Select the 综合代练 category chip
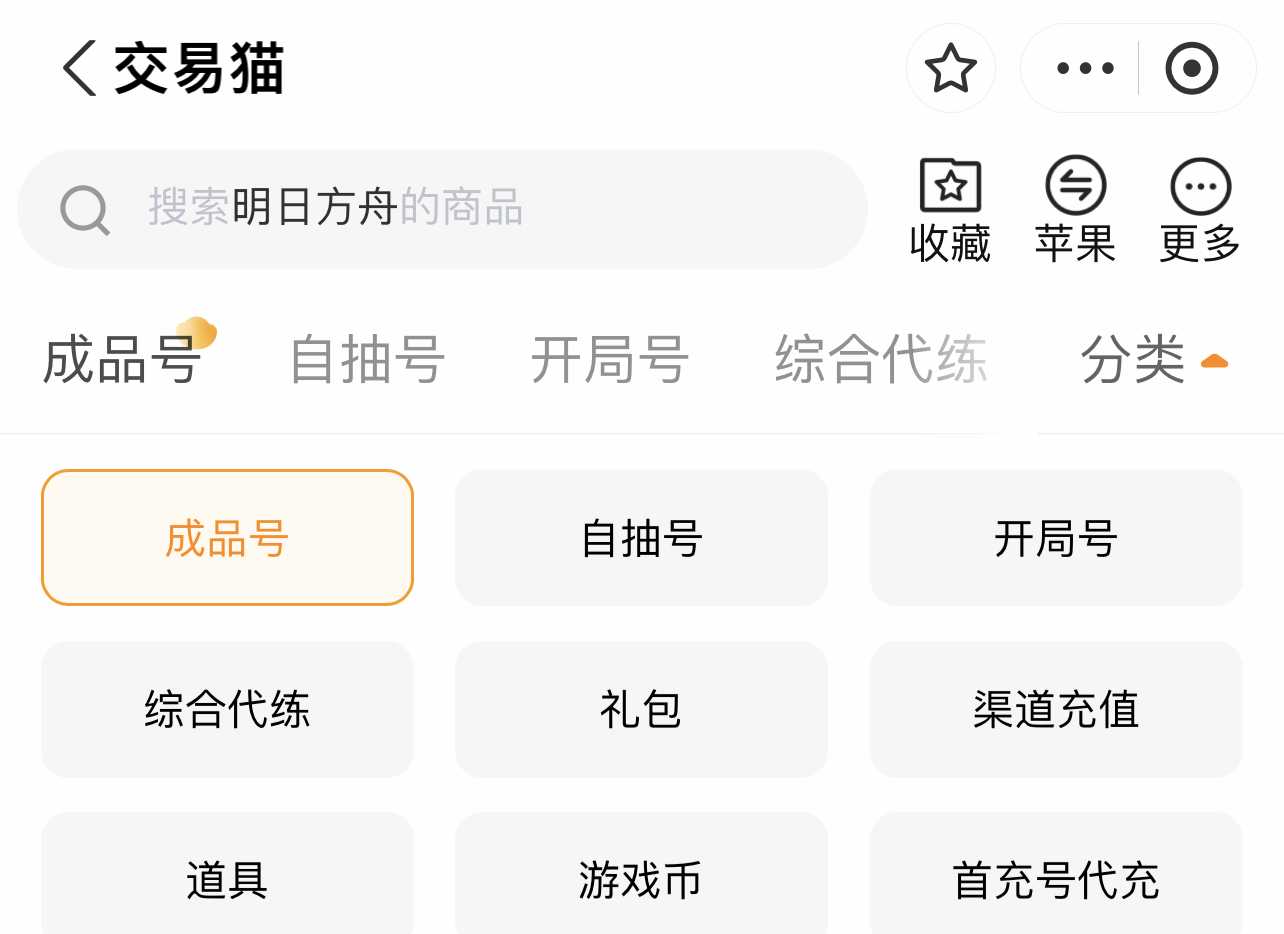This screenshot has height=934, width=1284. coord(227,710)
